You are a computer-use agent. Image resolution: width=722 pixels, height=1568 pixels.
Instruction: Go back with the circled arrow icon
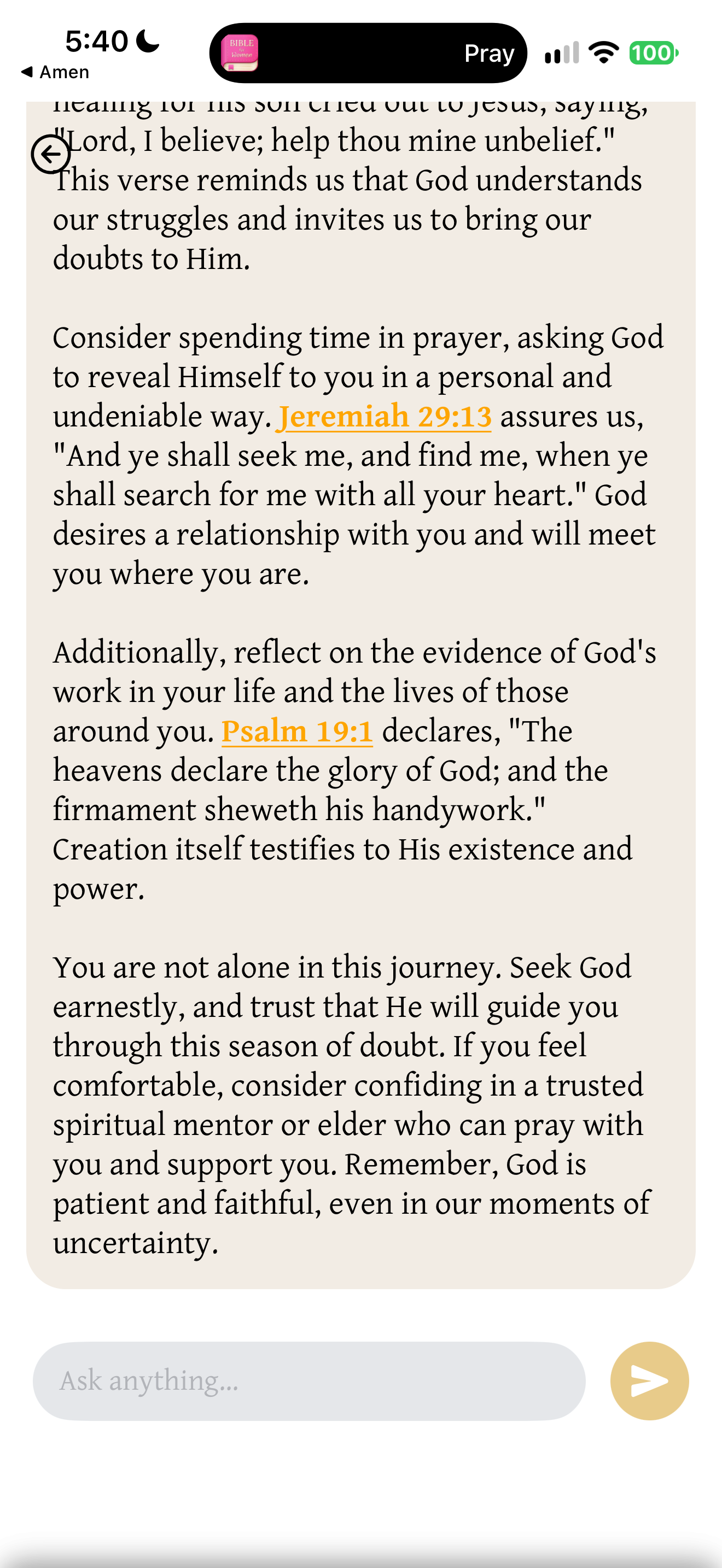click(x=50, y=154)
